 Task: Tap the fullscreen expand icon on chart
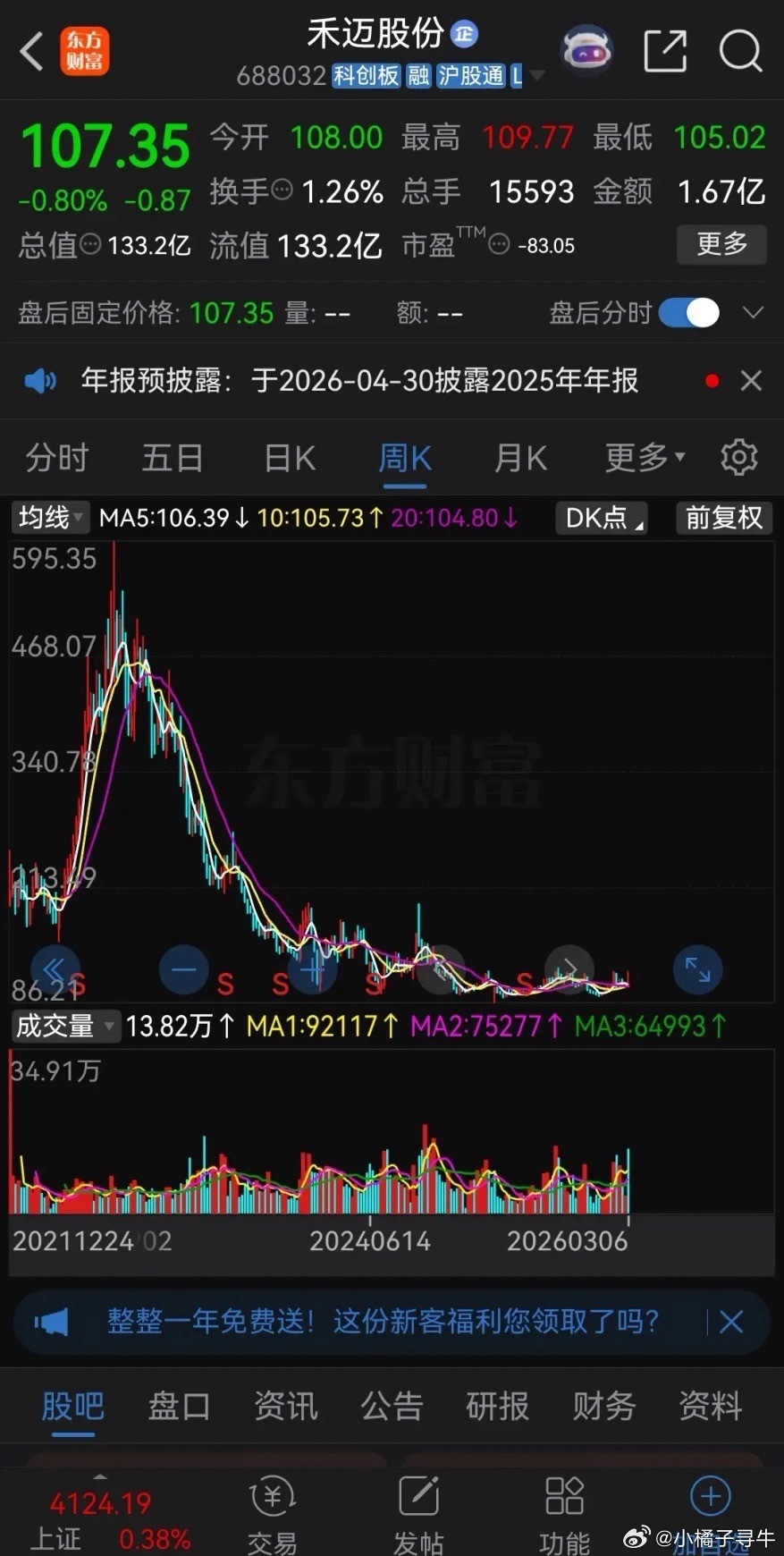click(x=697, y=969)
